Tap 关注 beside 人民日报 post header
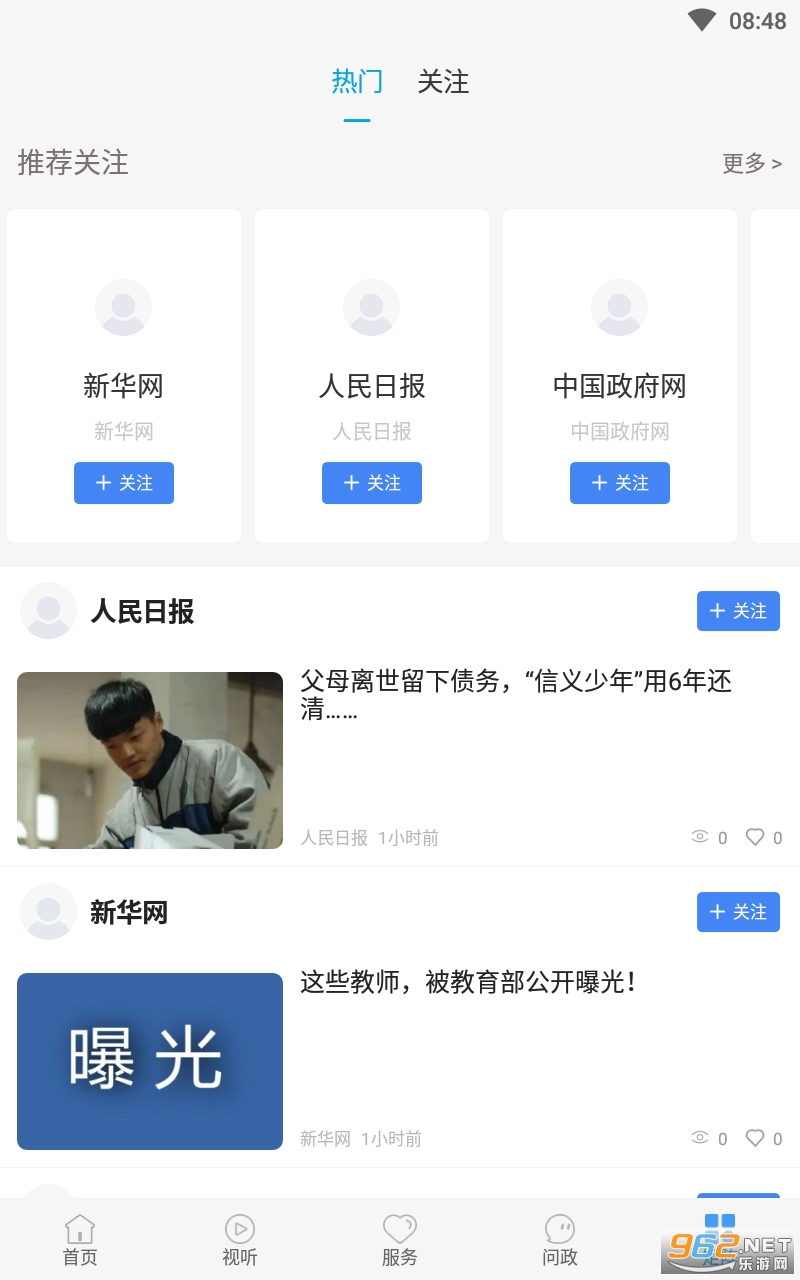800x1280 pixels. [738, 611]
